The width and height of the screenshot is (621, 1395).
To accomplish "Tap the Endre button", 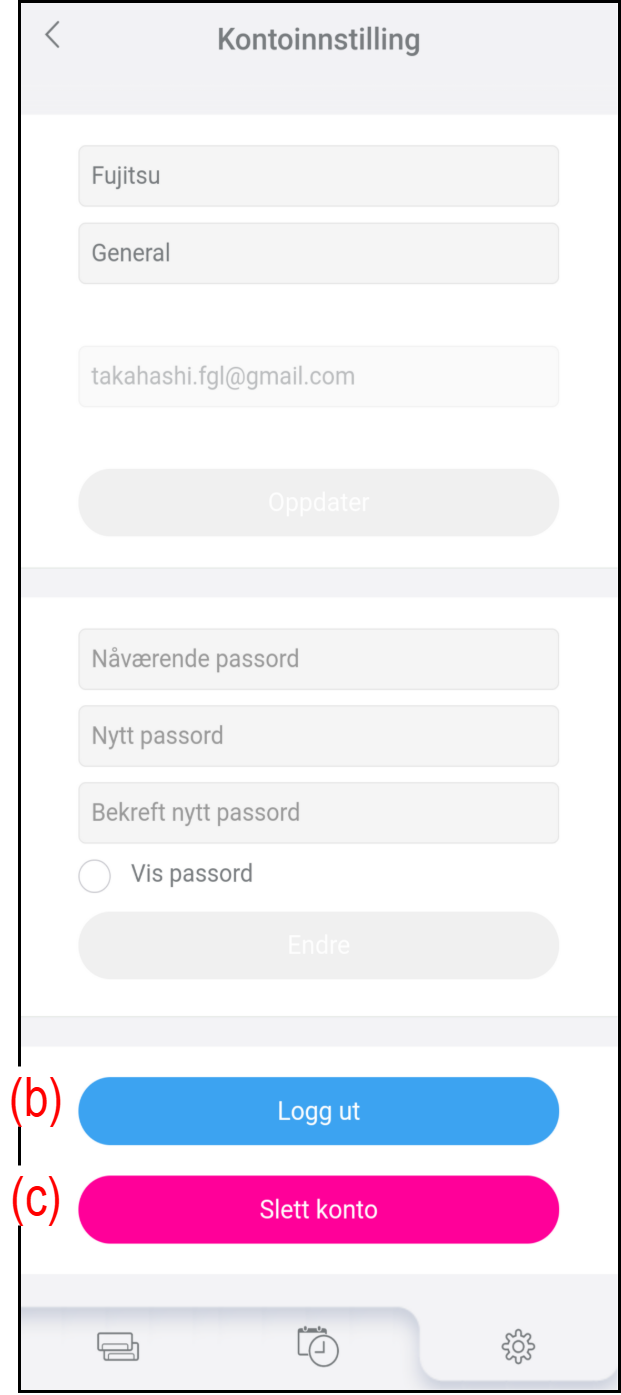I will point(318,945).
